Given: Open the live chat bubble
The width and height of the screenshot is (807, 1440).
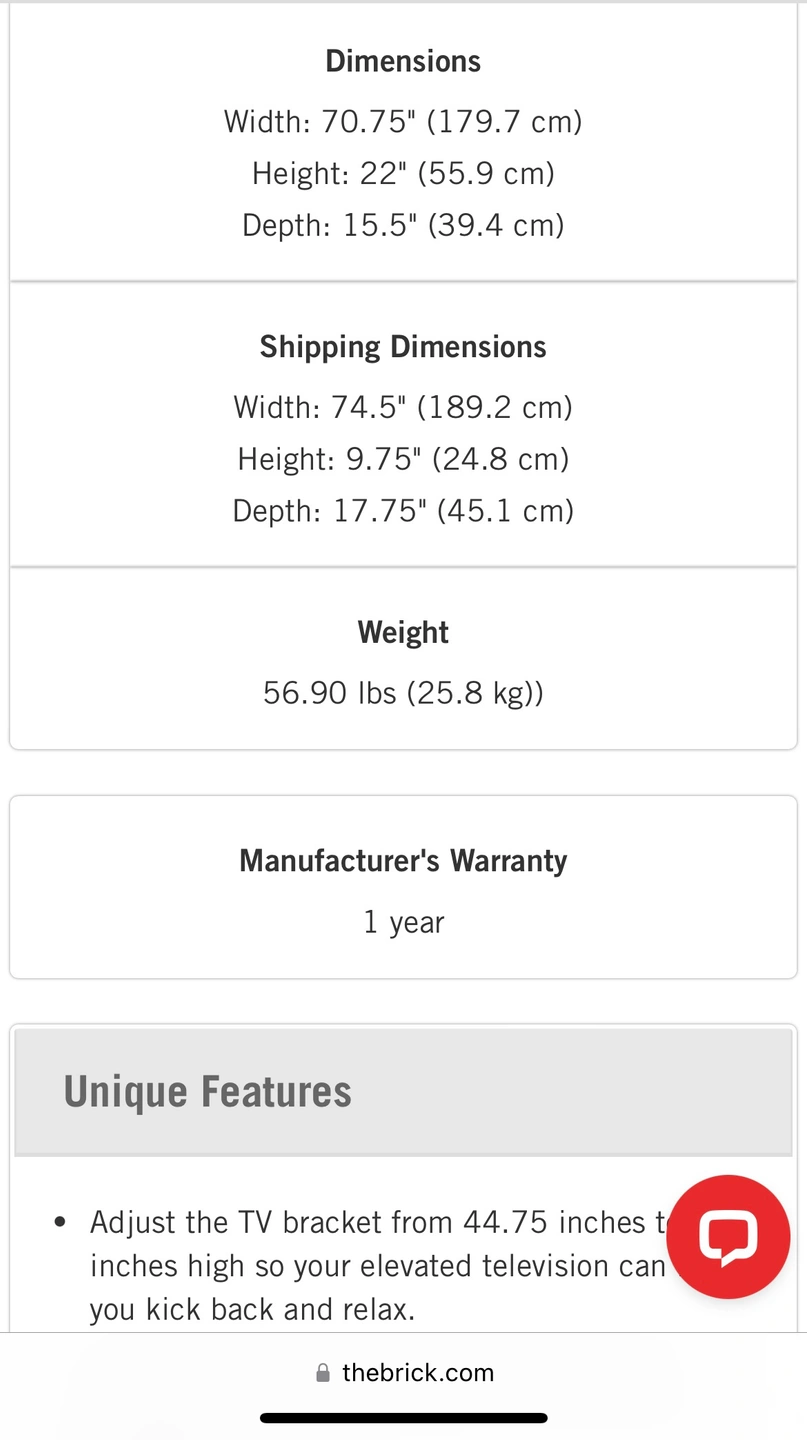Looking at the screenshot, I should pyautogui.click(x=728, y=1237).
